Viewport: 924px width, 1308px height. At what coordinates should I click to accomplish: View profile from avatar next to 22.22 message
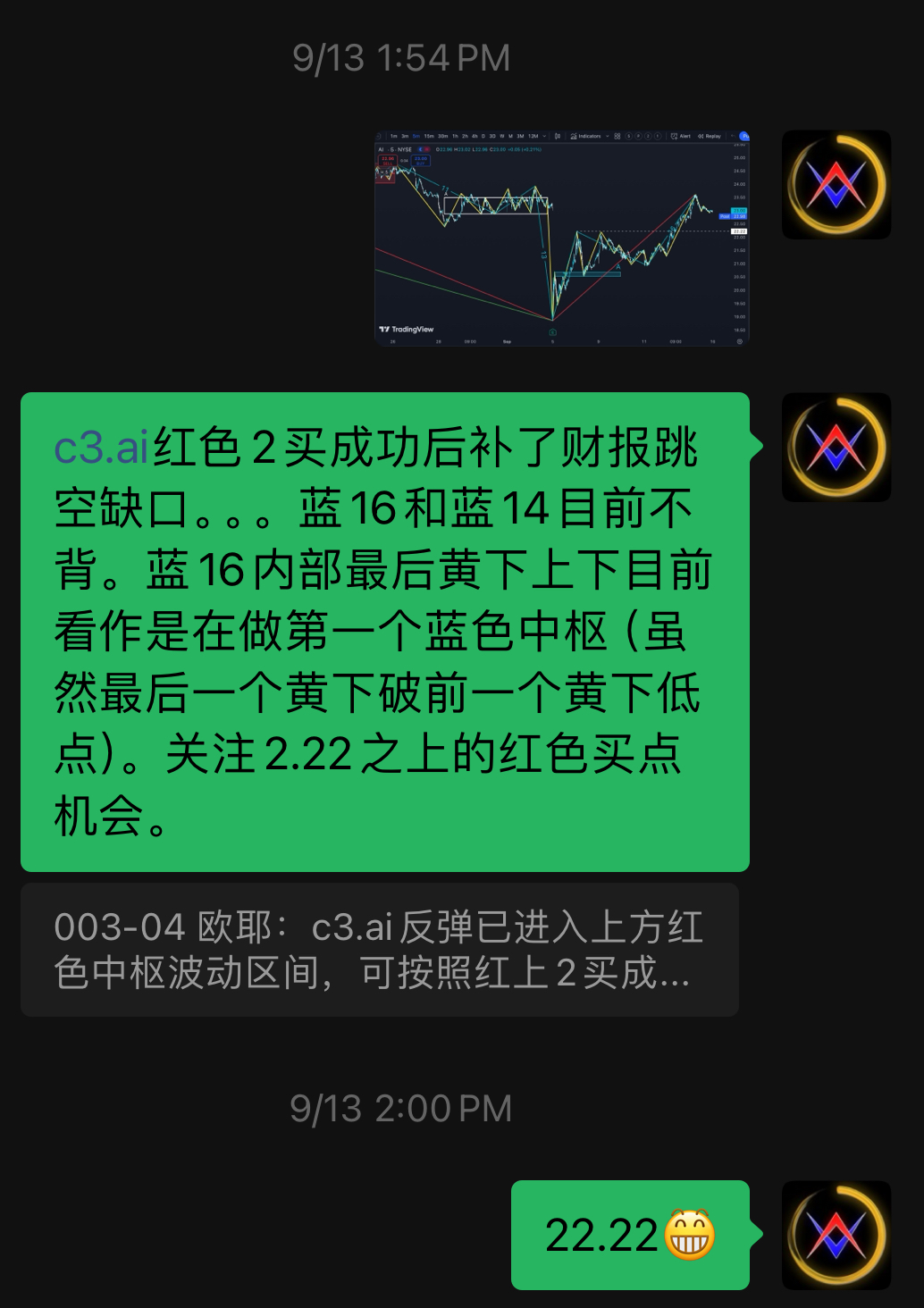click(x=836, y=1235)
